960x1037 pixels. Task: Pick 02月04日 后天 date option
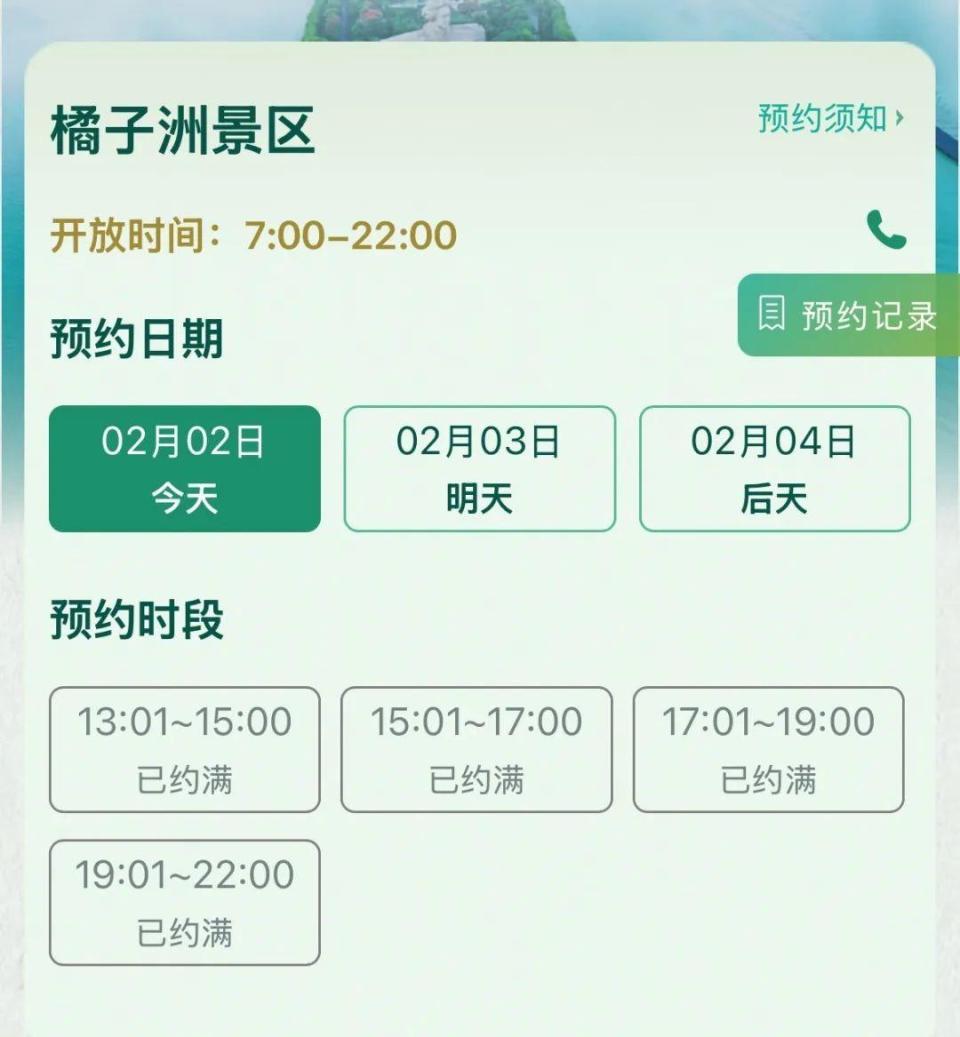[x=775, y=470]
